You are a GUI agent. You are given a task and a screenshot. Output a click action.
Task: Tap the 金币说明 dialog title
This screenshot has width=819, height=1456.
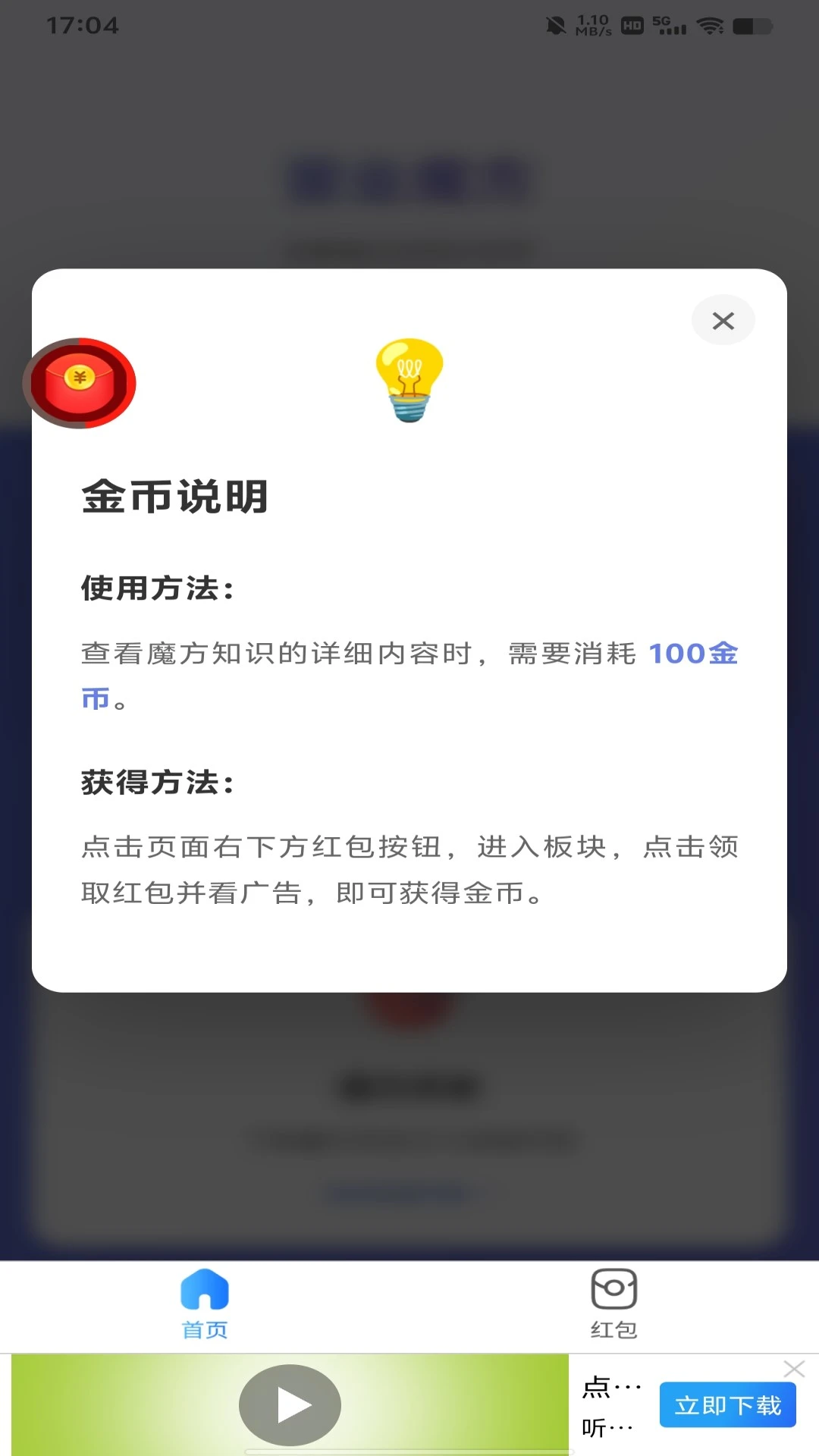[175, 497]
